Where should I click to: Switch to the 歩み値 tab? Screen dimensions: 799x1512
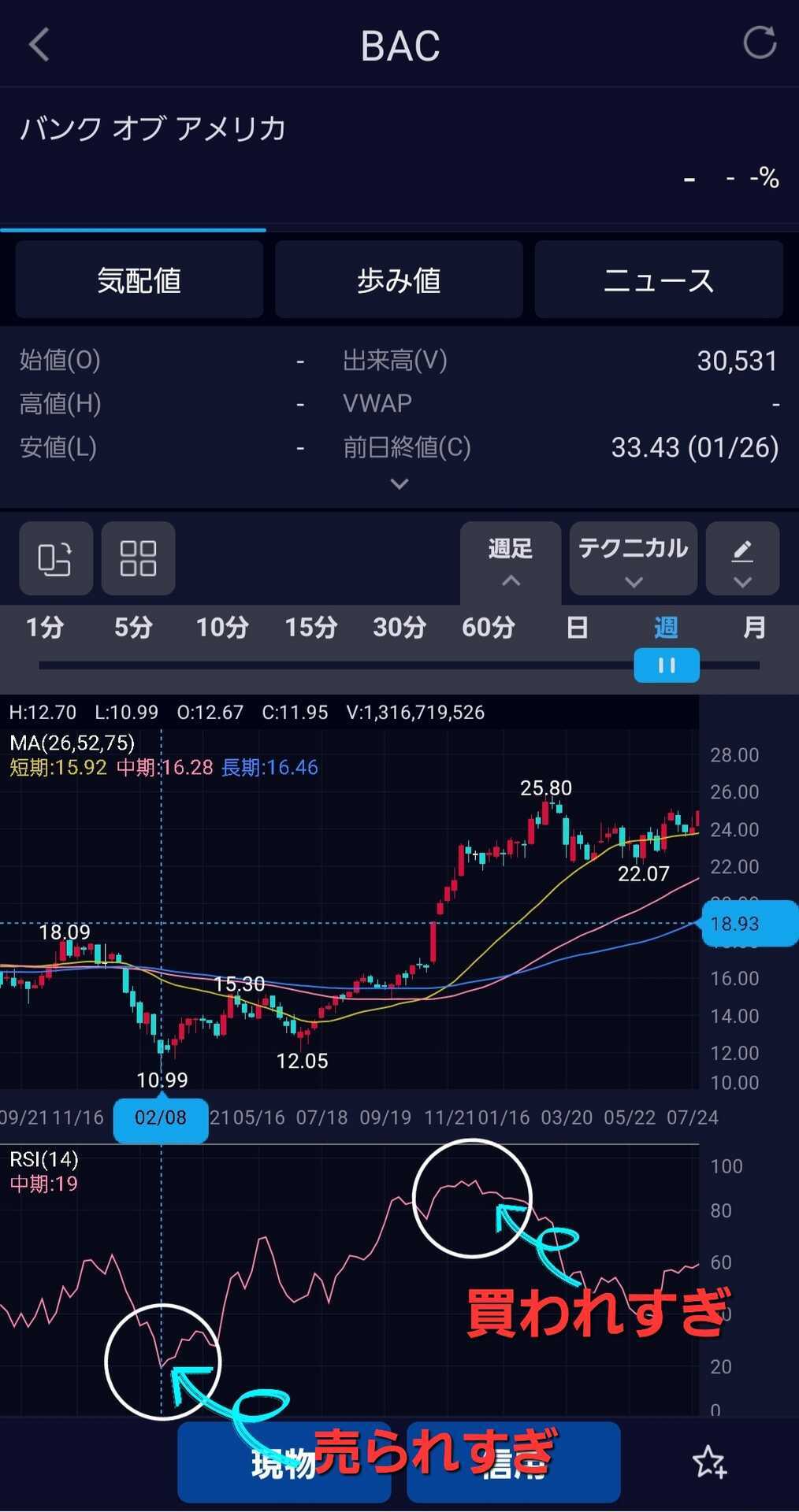pyautogui.click(x=399, y=280)
